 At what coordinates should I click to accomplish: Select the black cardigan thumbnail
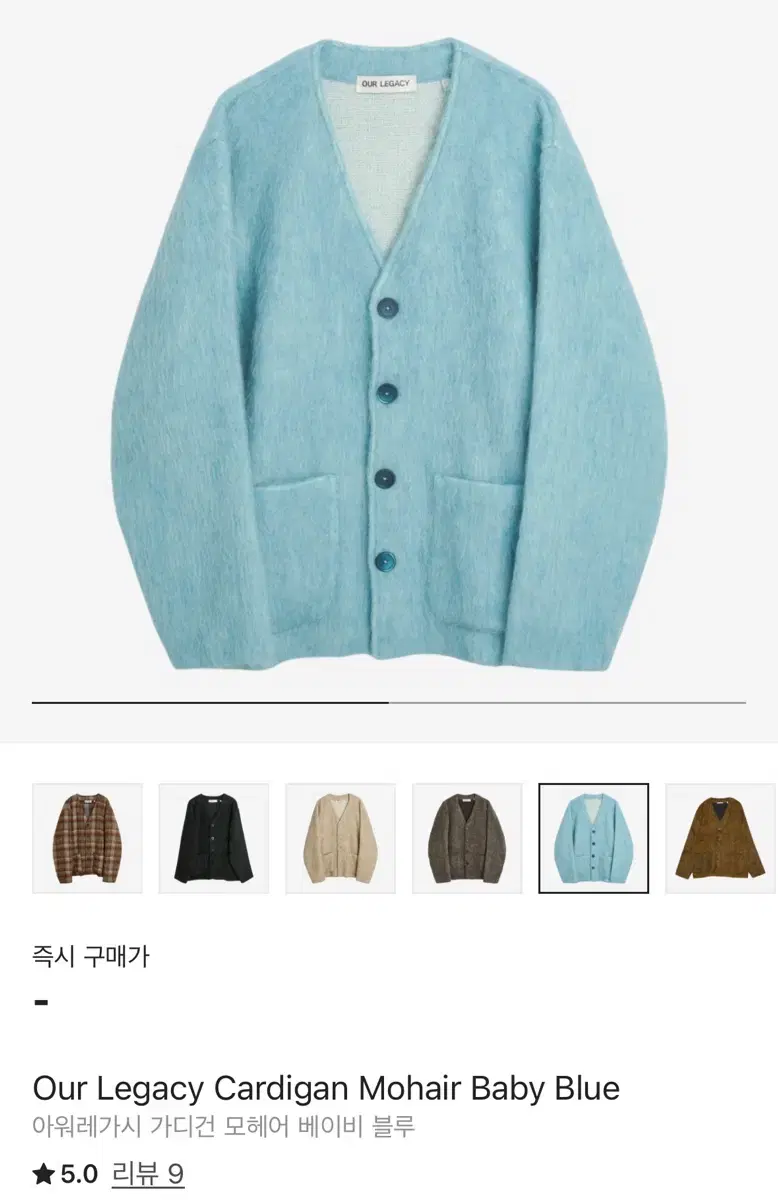tap(215, 836)
